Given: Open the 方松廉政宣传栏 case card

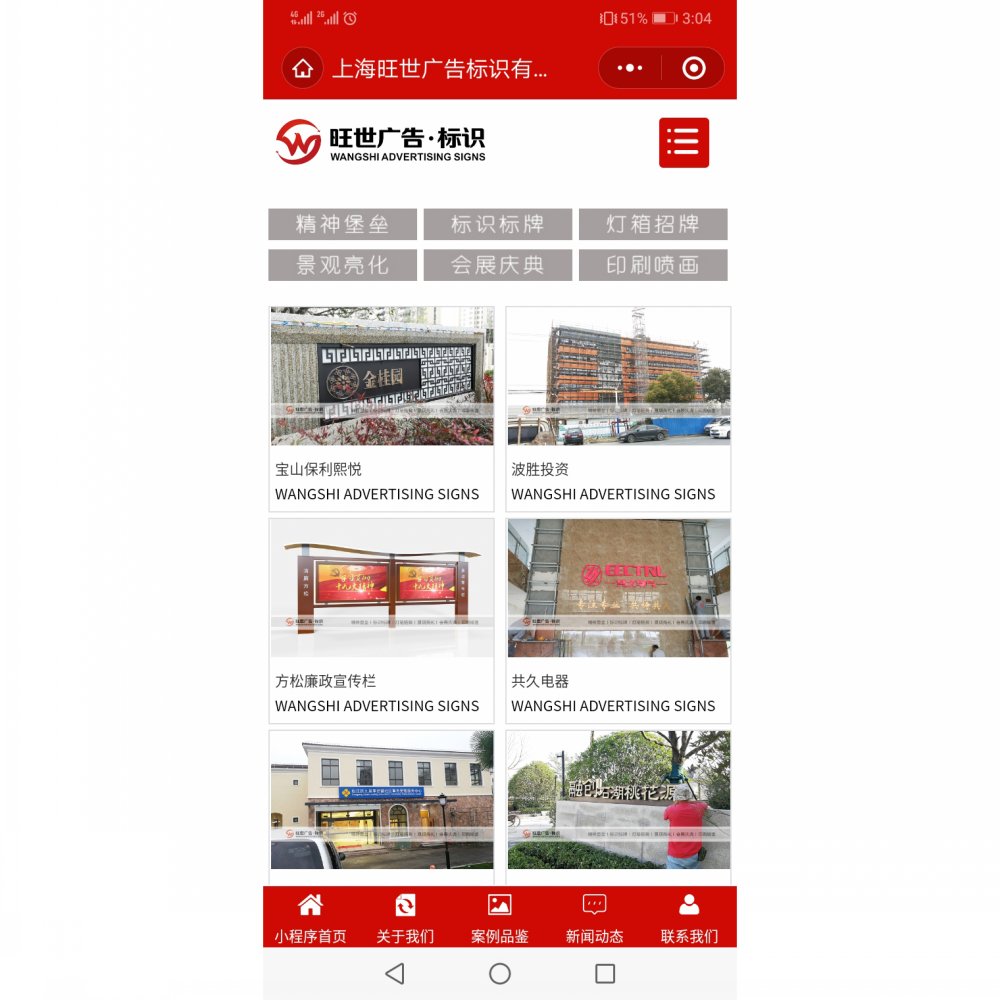Looking at the screenshot, I should (x=381, y=621).
